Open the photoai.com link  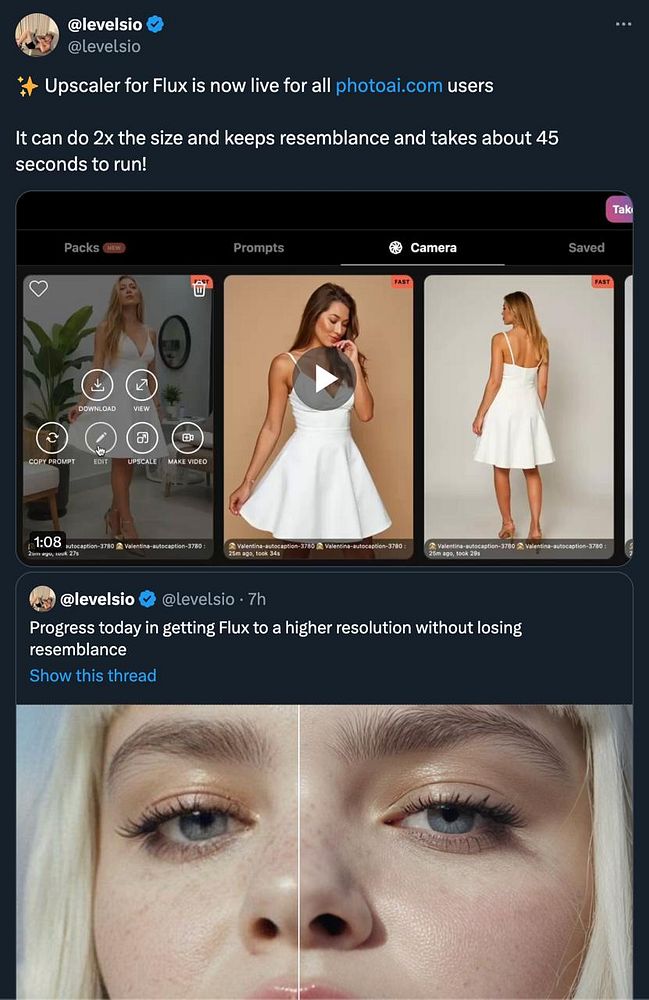(x=388, y=85)
